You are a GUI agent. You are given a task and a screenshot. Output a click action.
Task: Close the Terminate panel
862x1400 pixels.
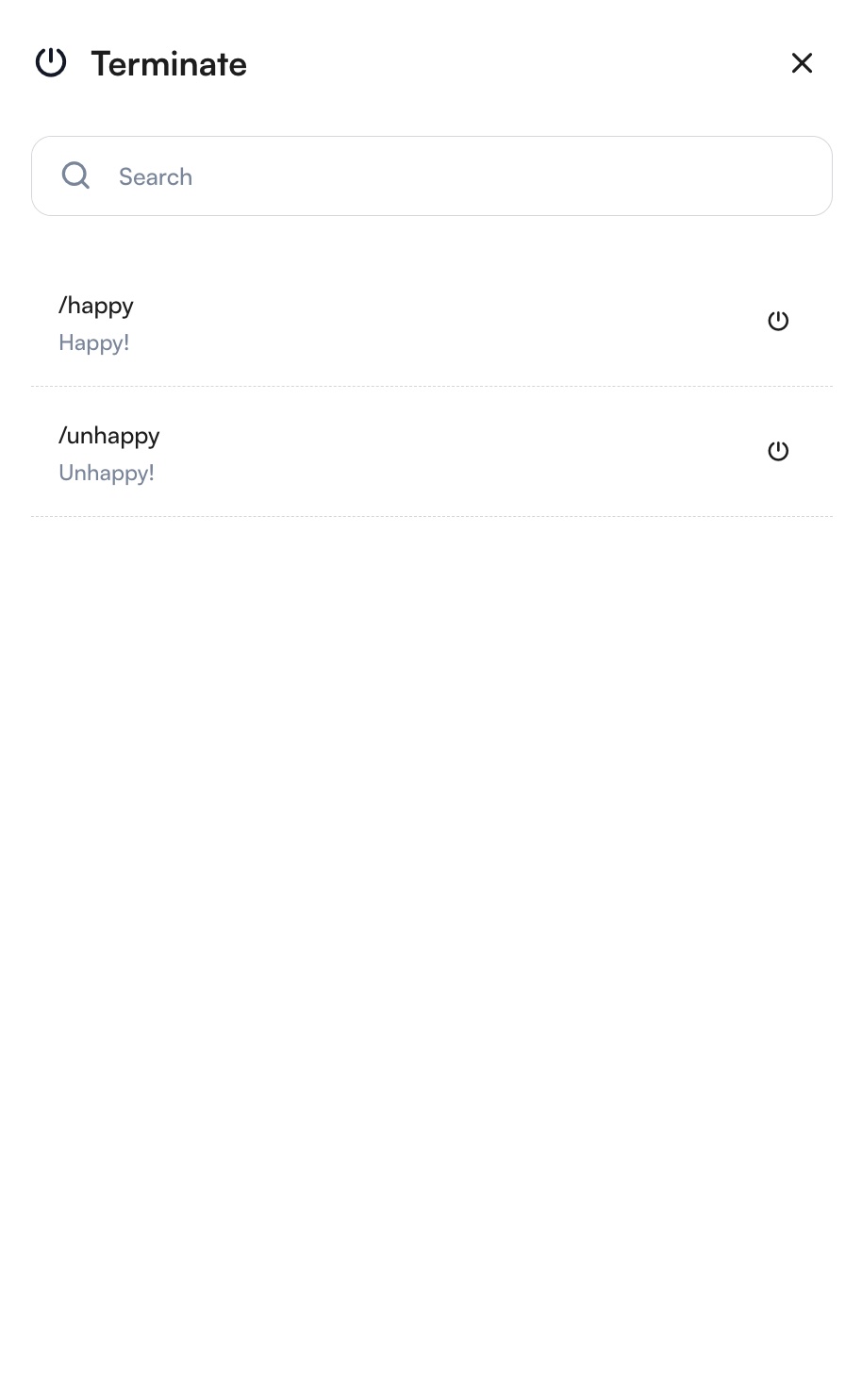point(802,63)
